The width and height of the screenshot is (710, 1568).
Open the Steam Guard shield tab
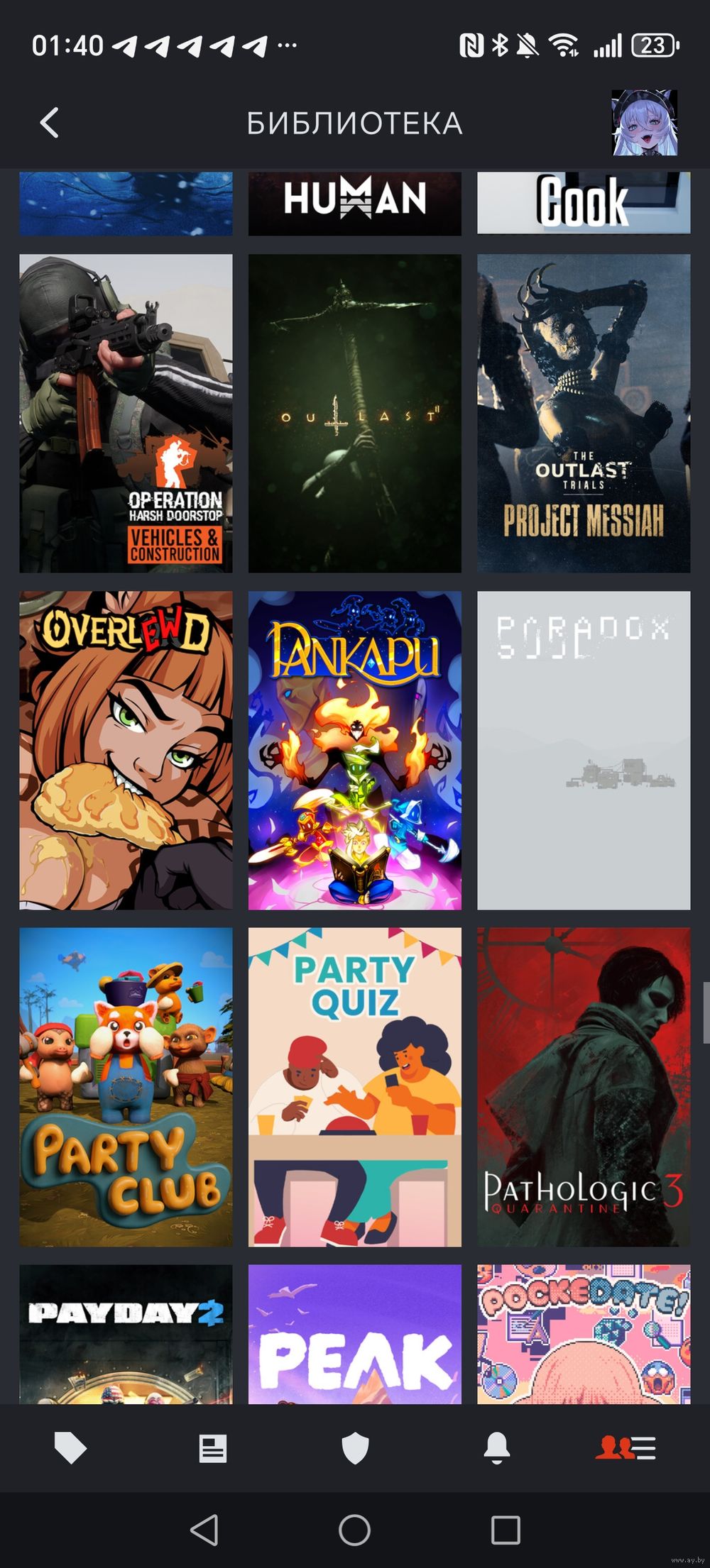coord(355,1447)
